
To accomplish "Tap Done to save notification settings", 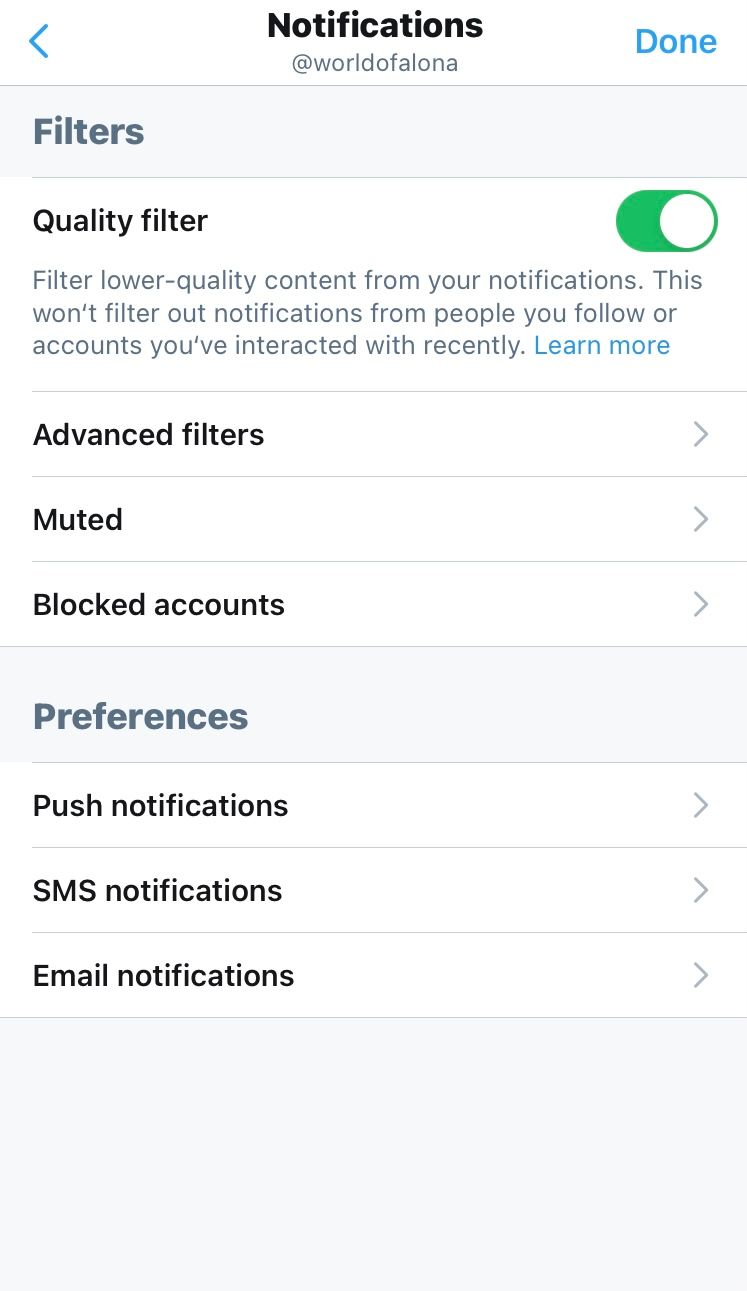I will [x=675, y=41].
